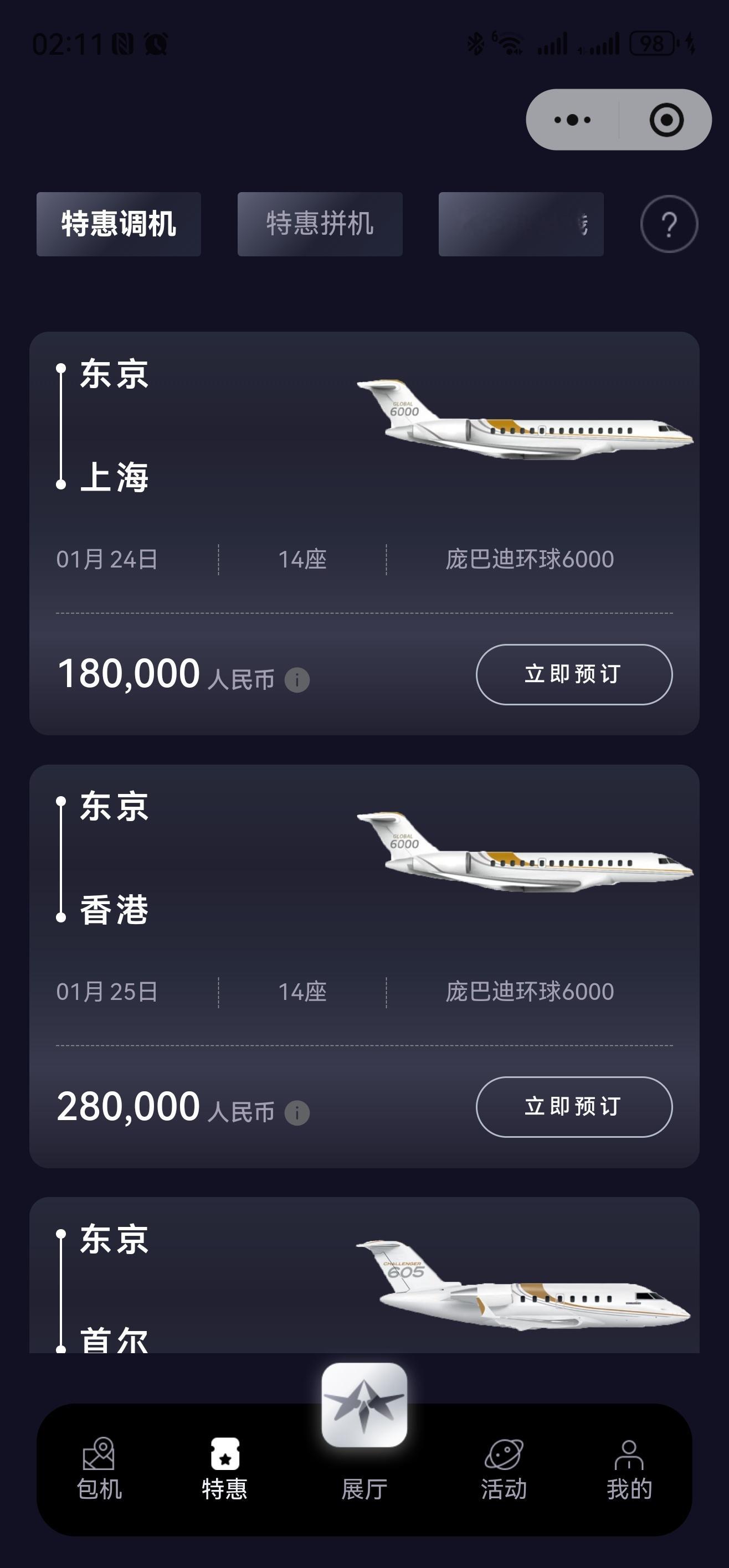729x1568 pixels.
Task: Open the blurred third category tab
Action: click(520, 224)
